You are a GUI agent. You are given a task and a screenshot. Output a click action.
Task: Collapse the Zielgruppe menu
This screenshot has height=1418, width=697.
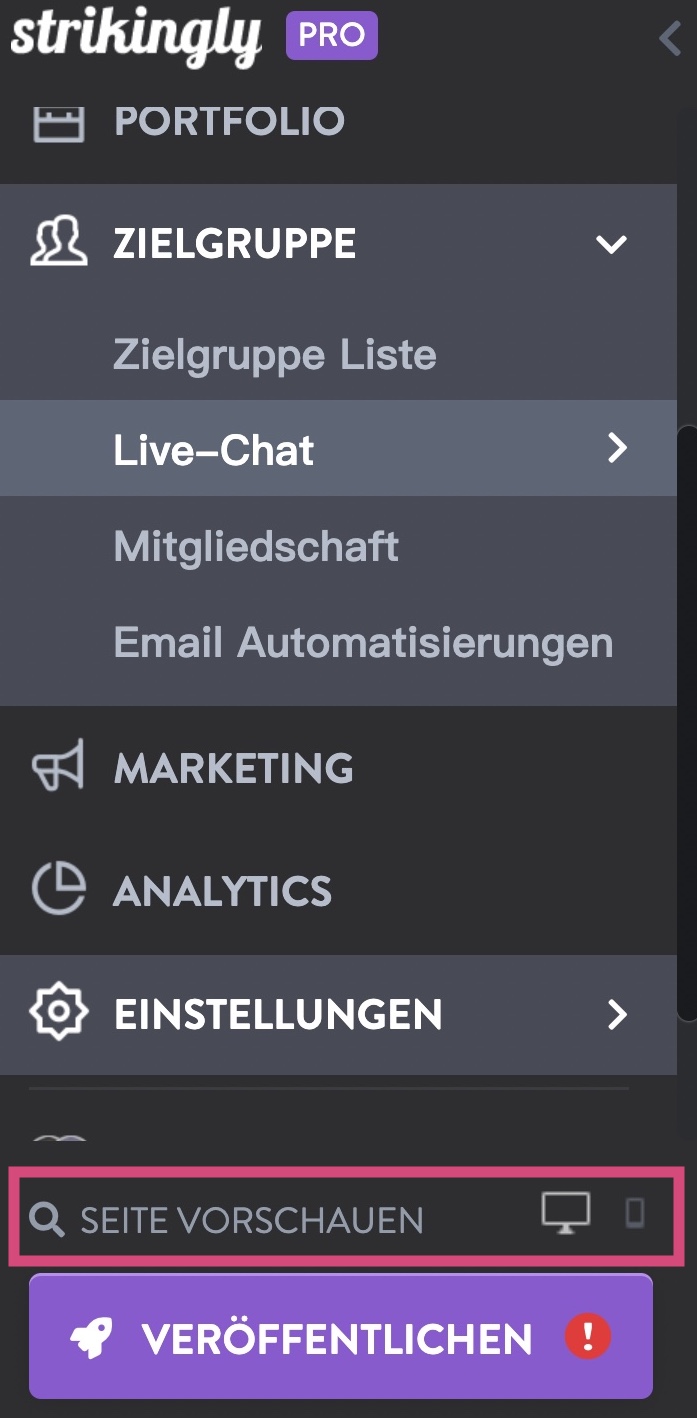pyautogui.click(x=611, y=244)
